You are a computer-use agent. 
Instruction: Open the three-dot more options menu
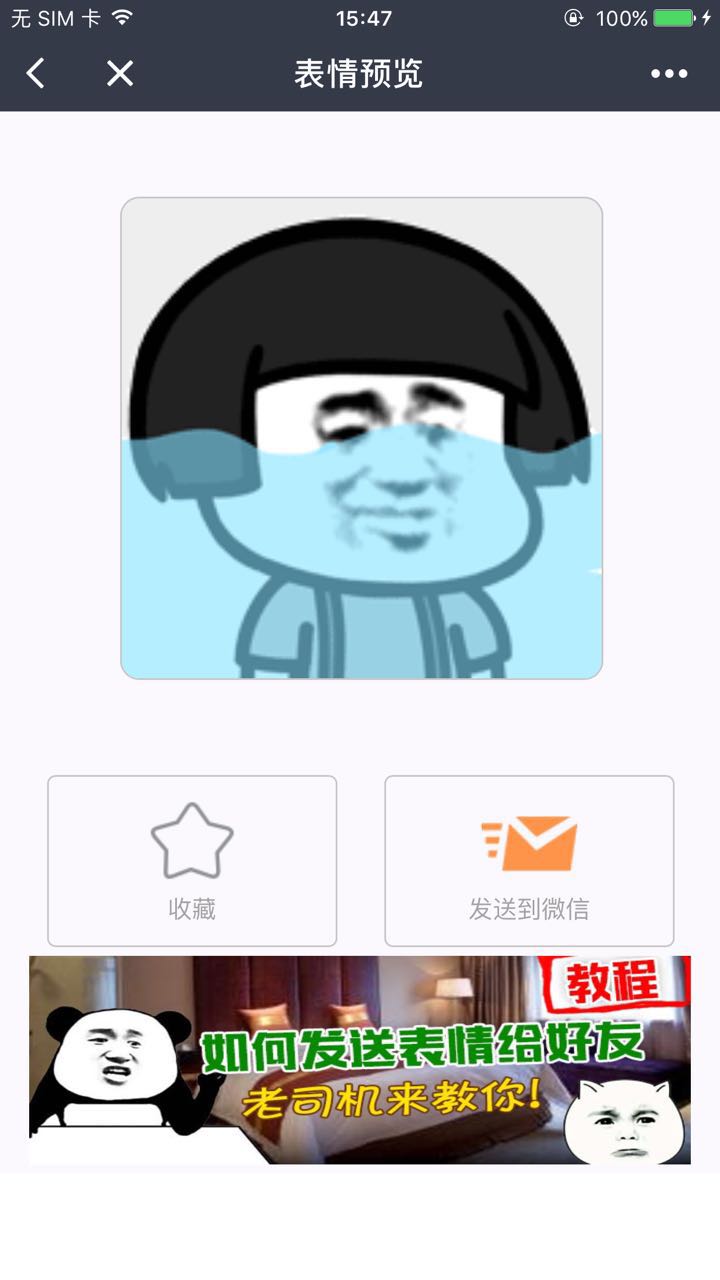click(669, 73)
